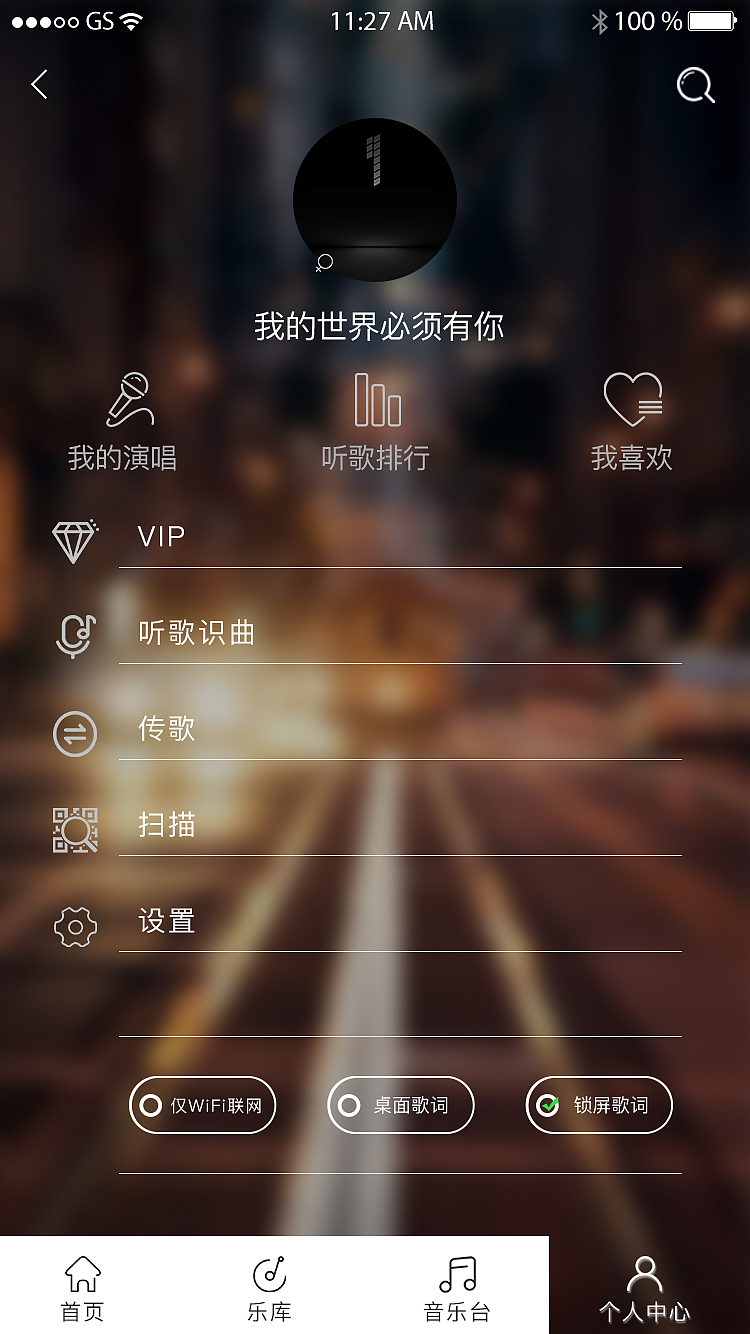Screen dimensions: 750x1334
Task: Switch to the 首页 home tab
Action: [82, 1285]
